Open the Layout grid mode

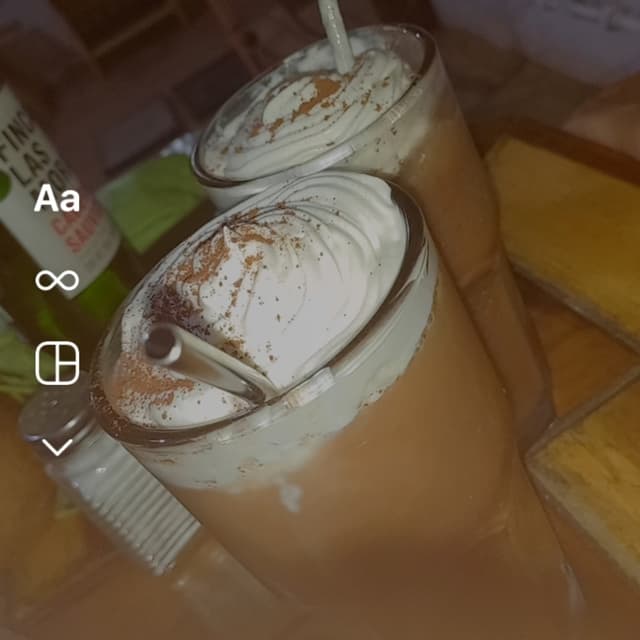click(x=57, y=363)
